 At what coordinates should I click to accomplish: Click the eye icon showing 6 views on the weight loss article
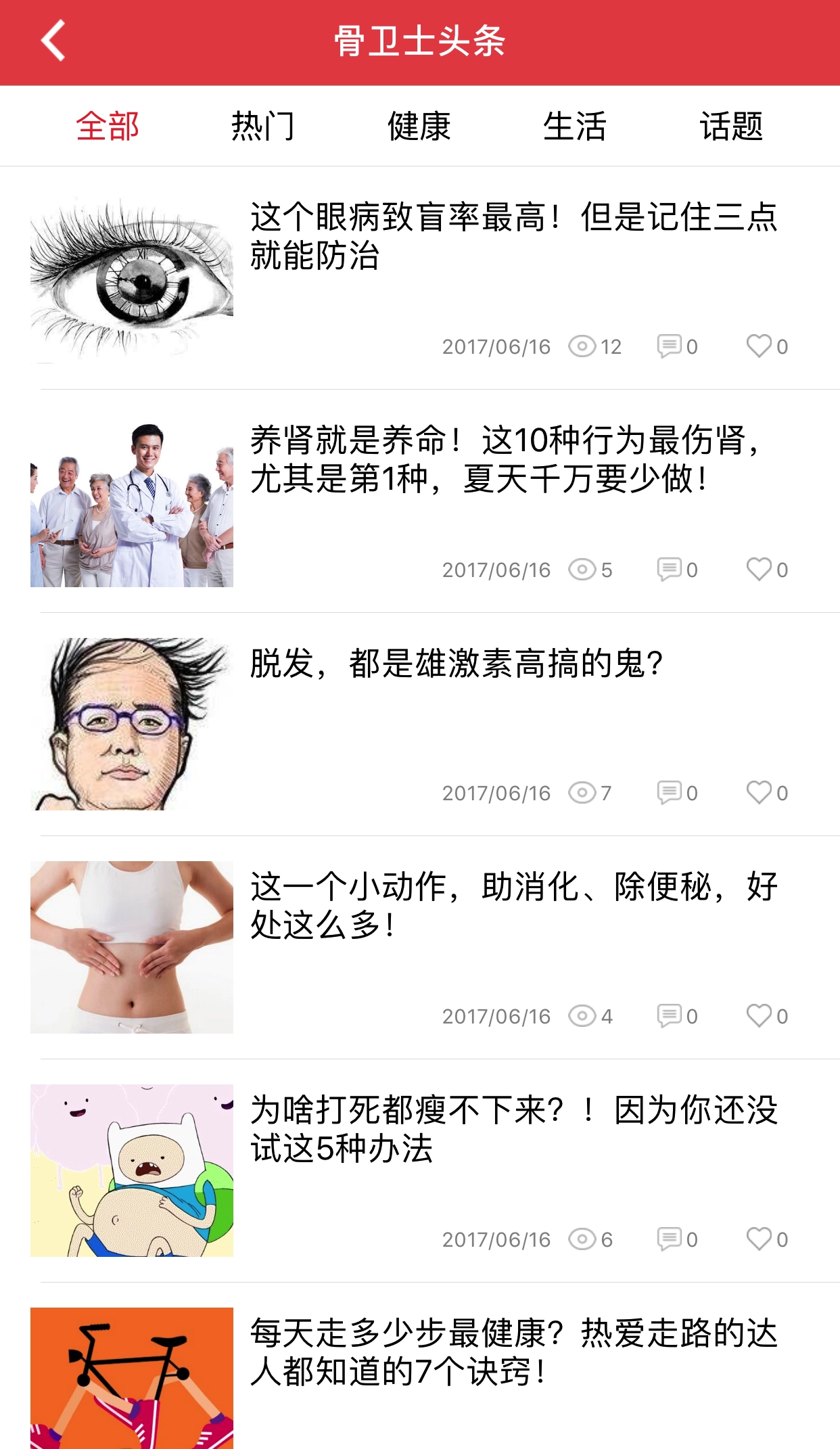(581, 1239)
